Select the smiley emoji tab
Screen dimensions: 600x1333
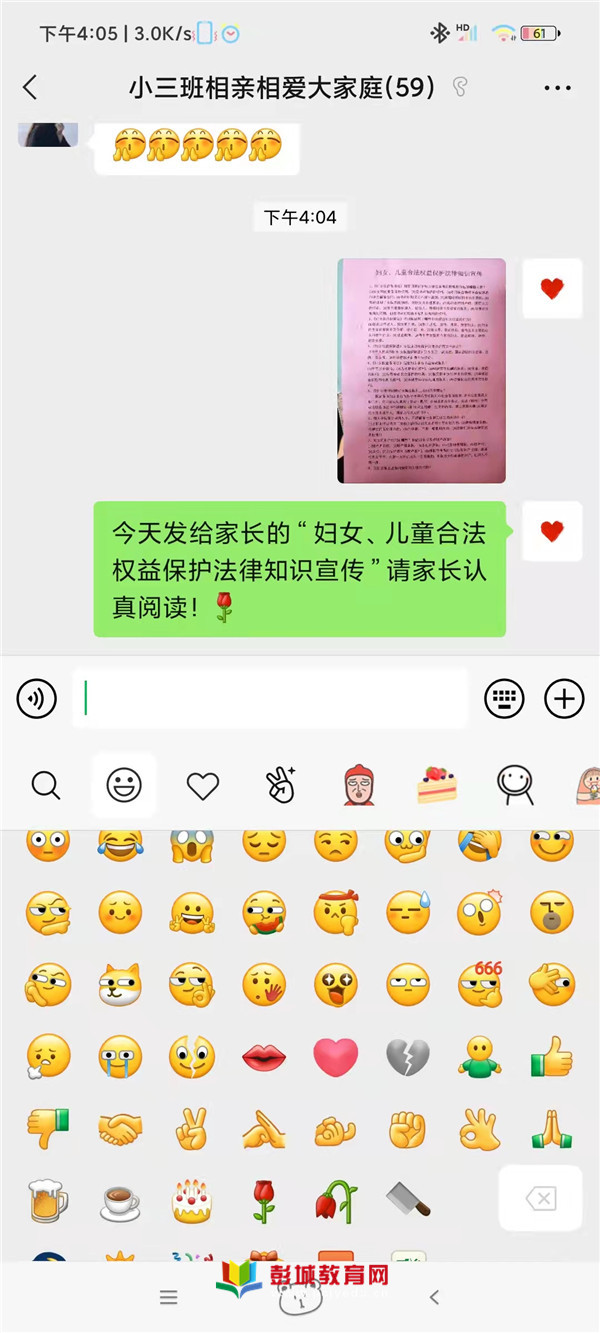tap(124, 786)
